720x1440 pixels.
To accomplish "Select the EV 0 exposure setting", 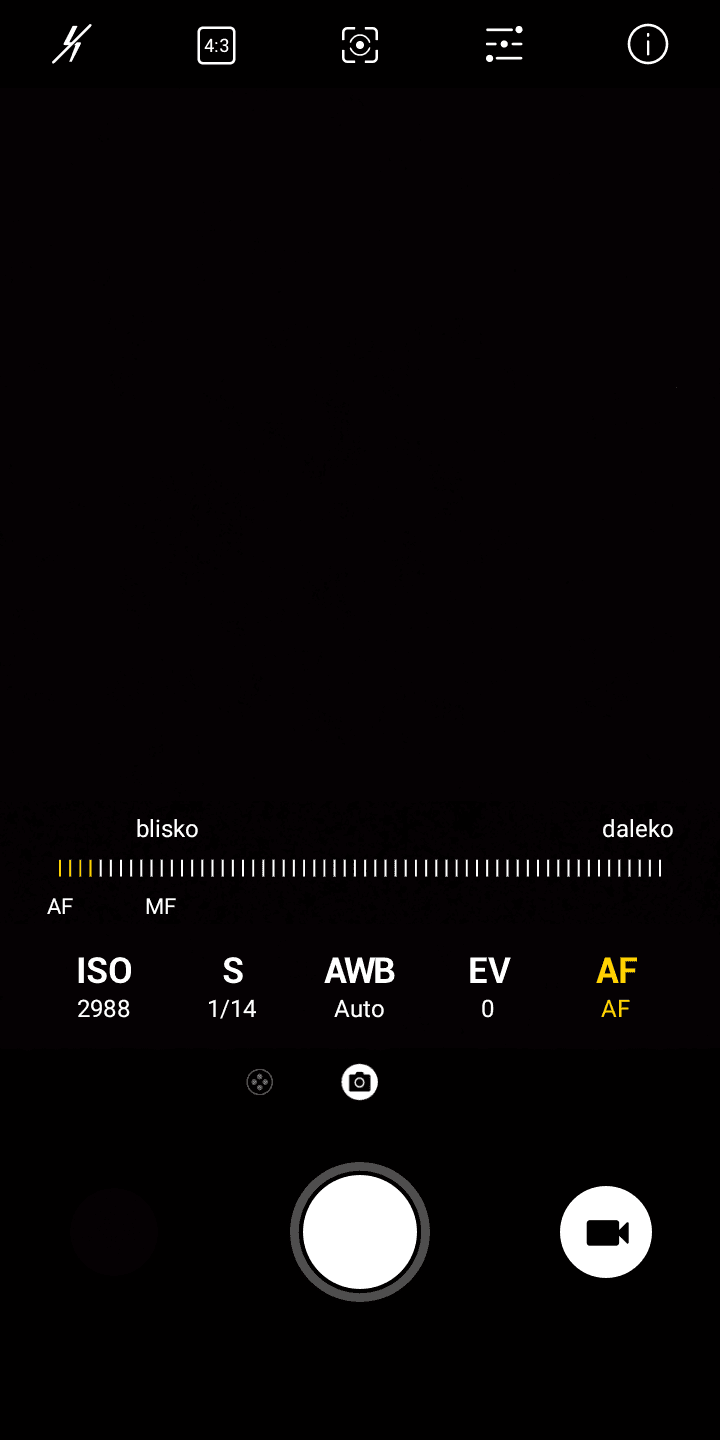I will [488, 988].
